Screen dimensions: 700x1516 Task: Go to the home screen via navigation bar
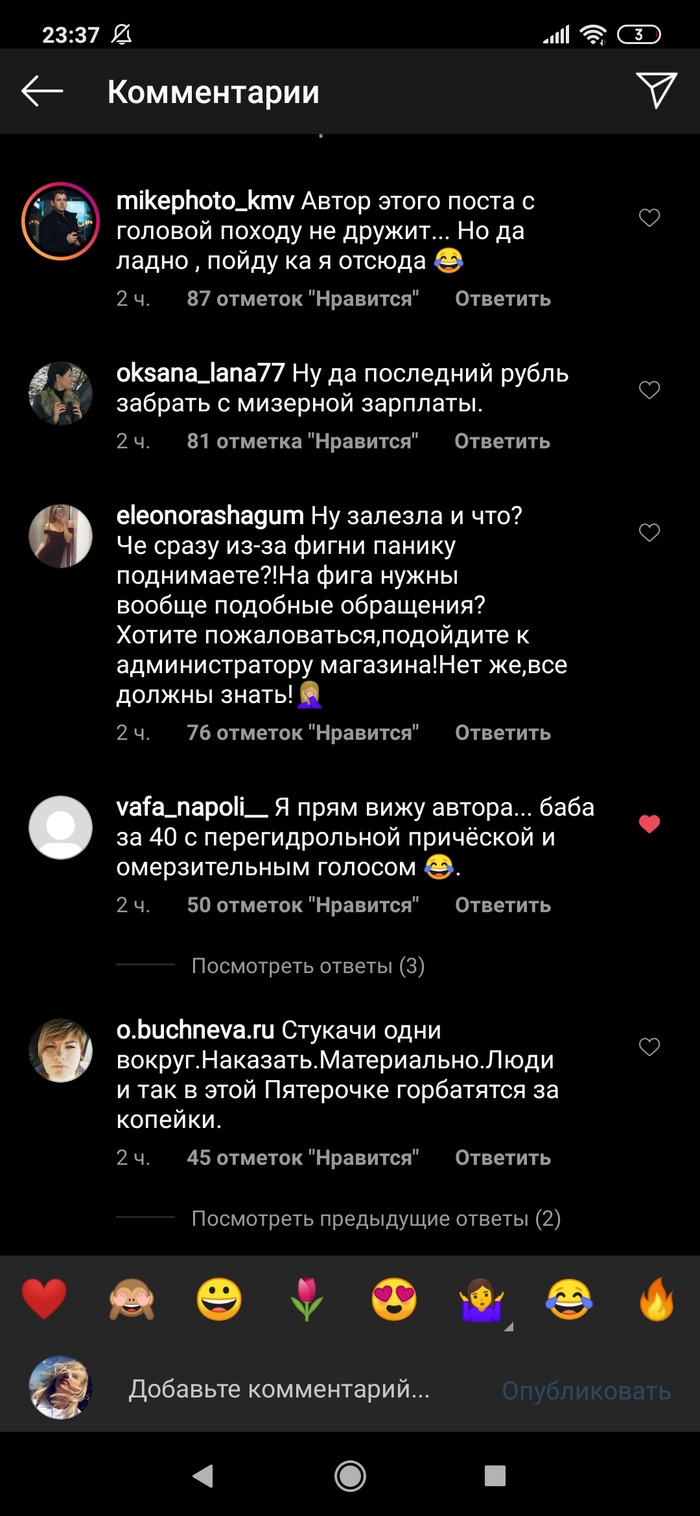pos(350,1475)
